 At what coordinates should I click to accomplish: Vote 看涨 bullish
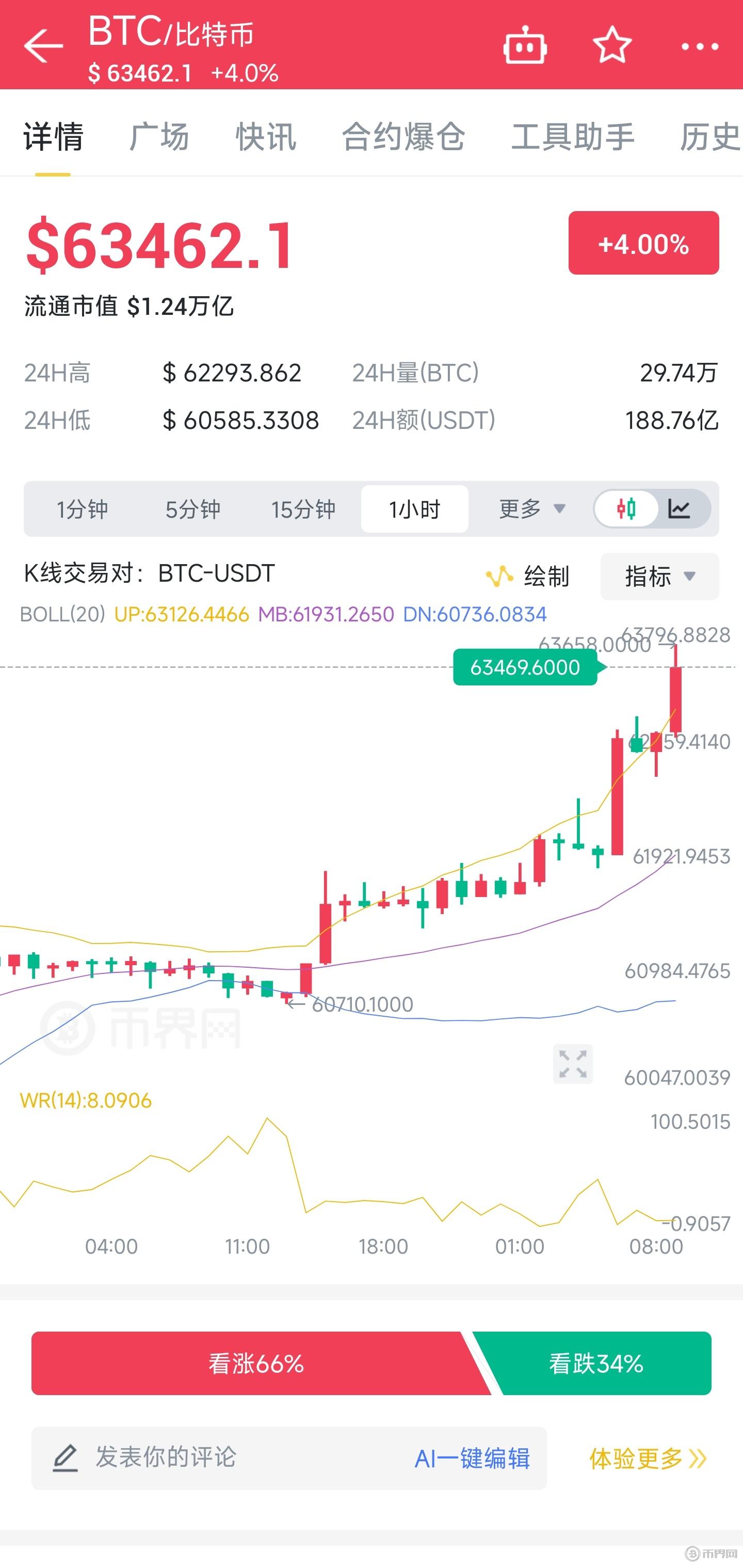point(255,1364)
